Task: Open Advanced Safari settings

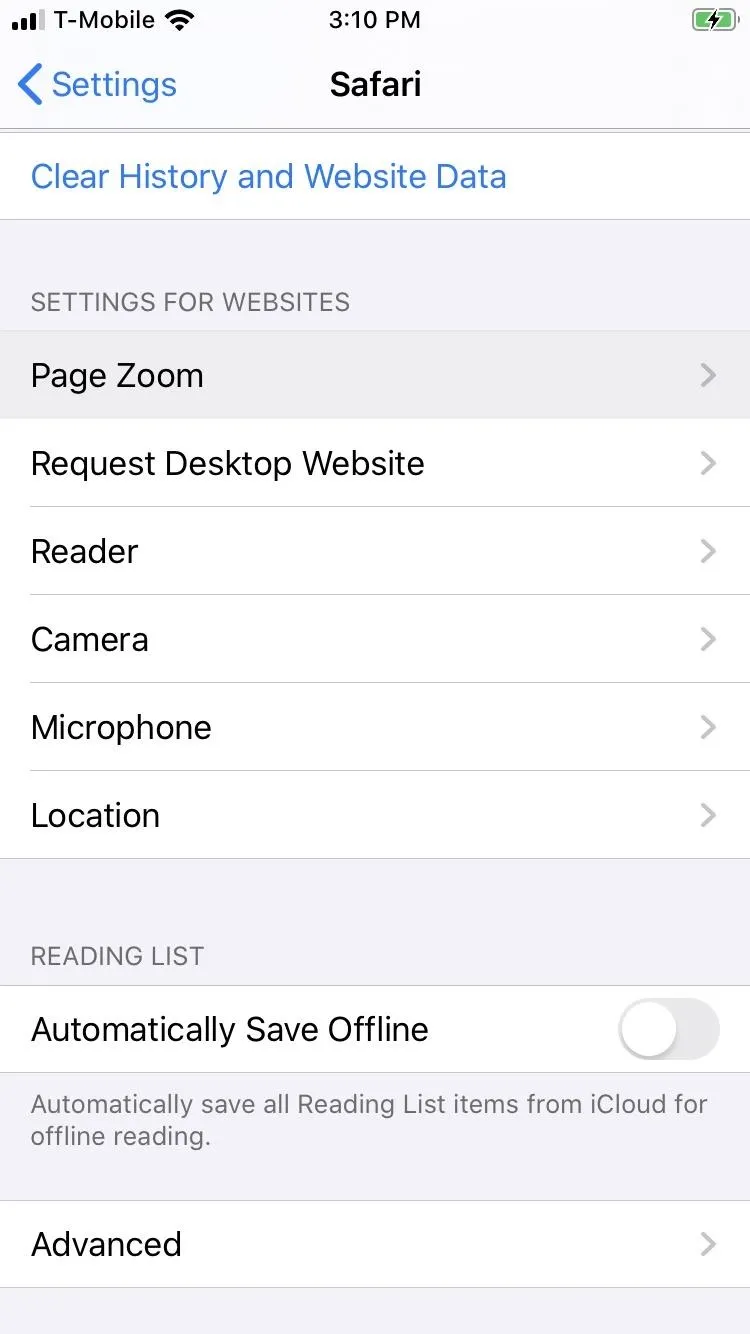Action: (x=375, y=1244)
